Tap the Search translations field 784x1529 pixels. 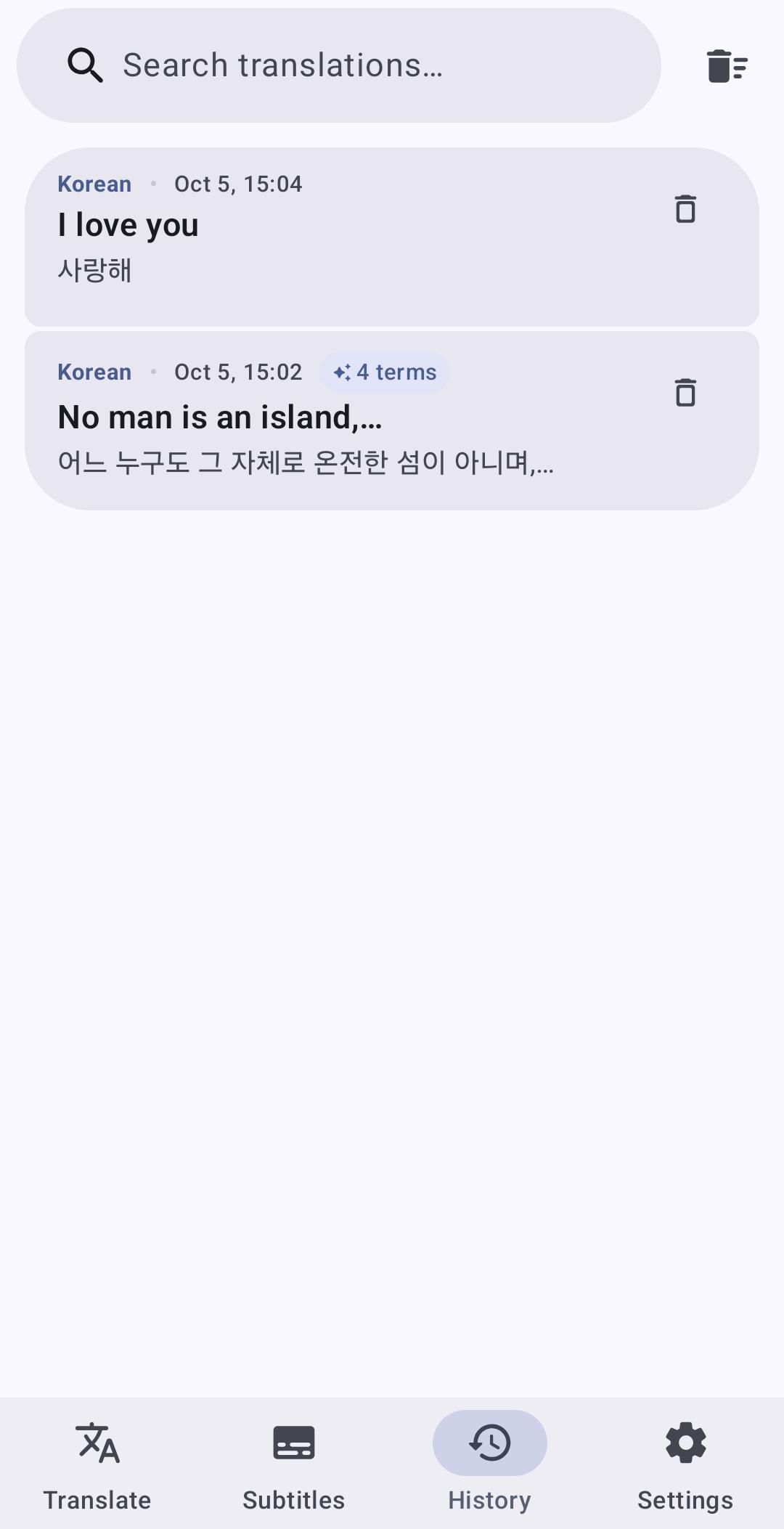click(339, 65)
